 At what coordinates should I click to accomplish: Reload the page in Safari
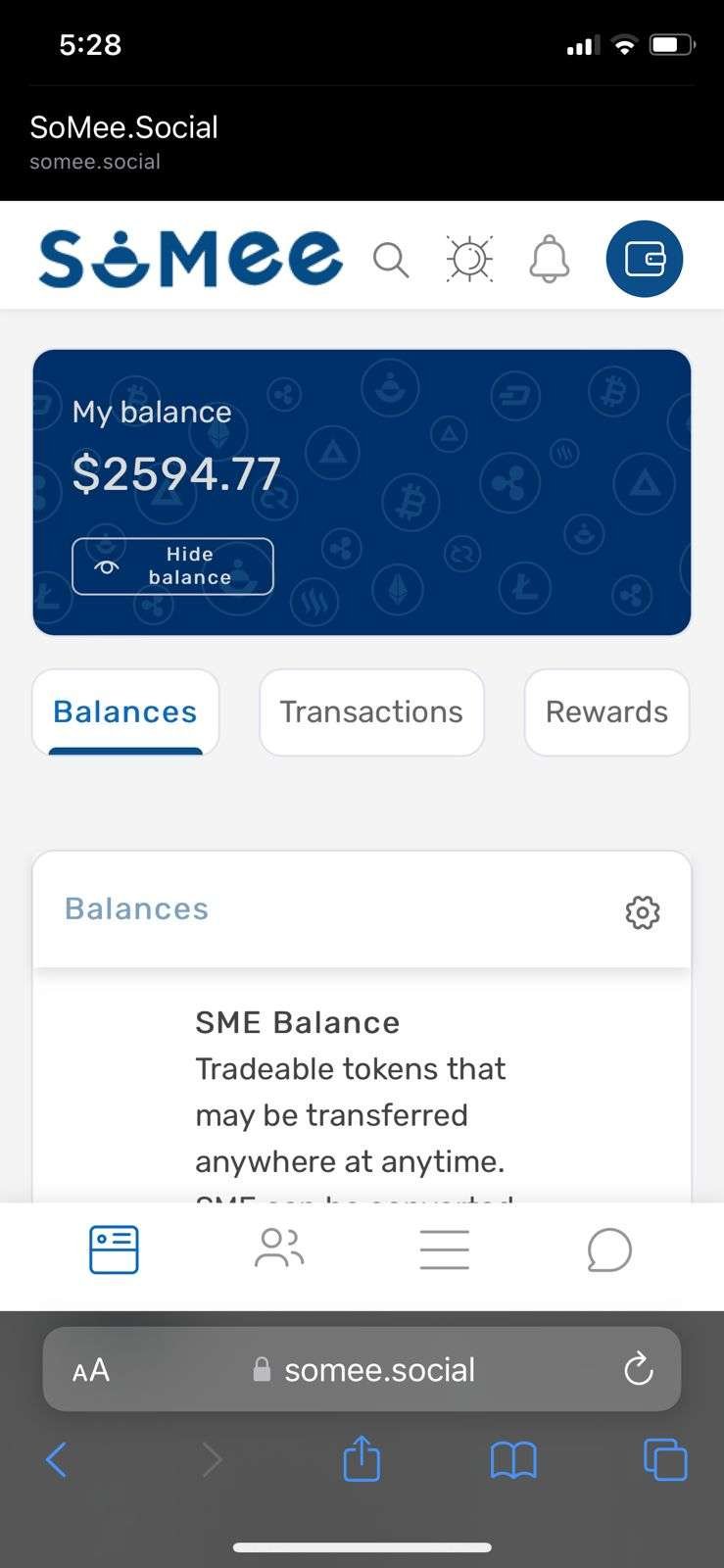[x=639, y=1369]
